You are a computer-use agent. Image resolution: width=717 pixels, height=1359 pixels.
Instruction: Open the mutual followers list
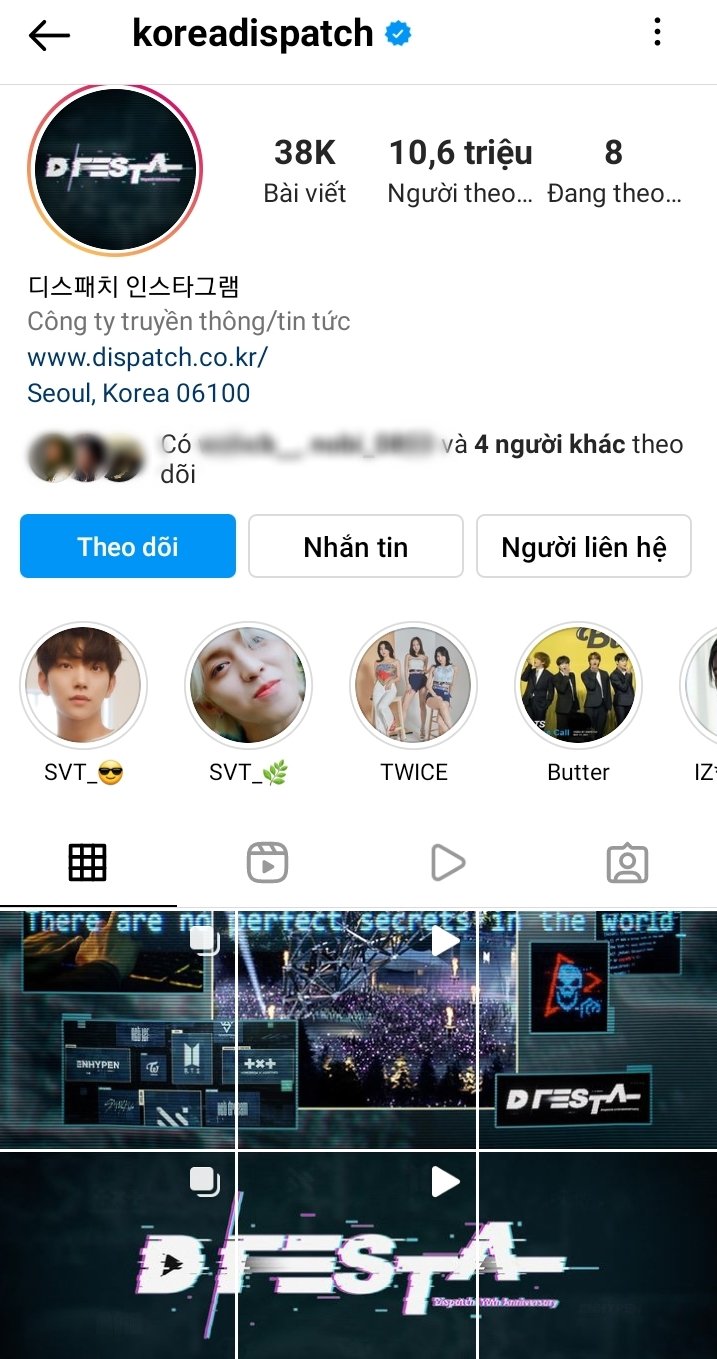(x=356, y=458)
